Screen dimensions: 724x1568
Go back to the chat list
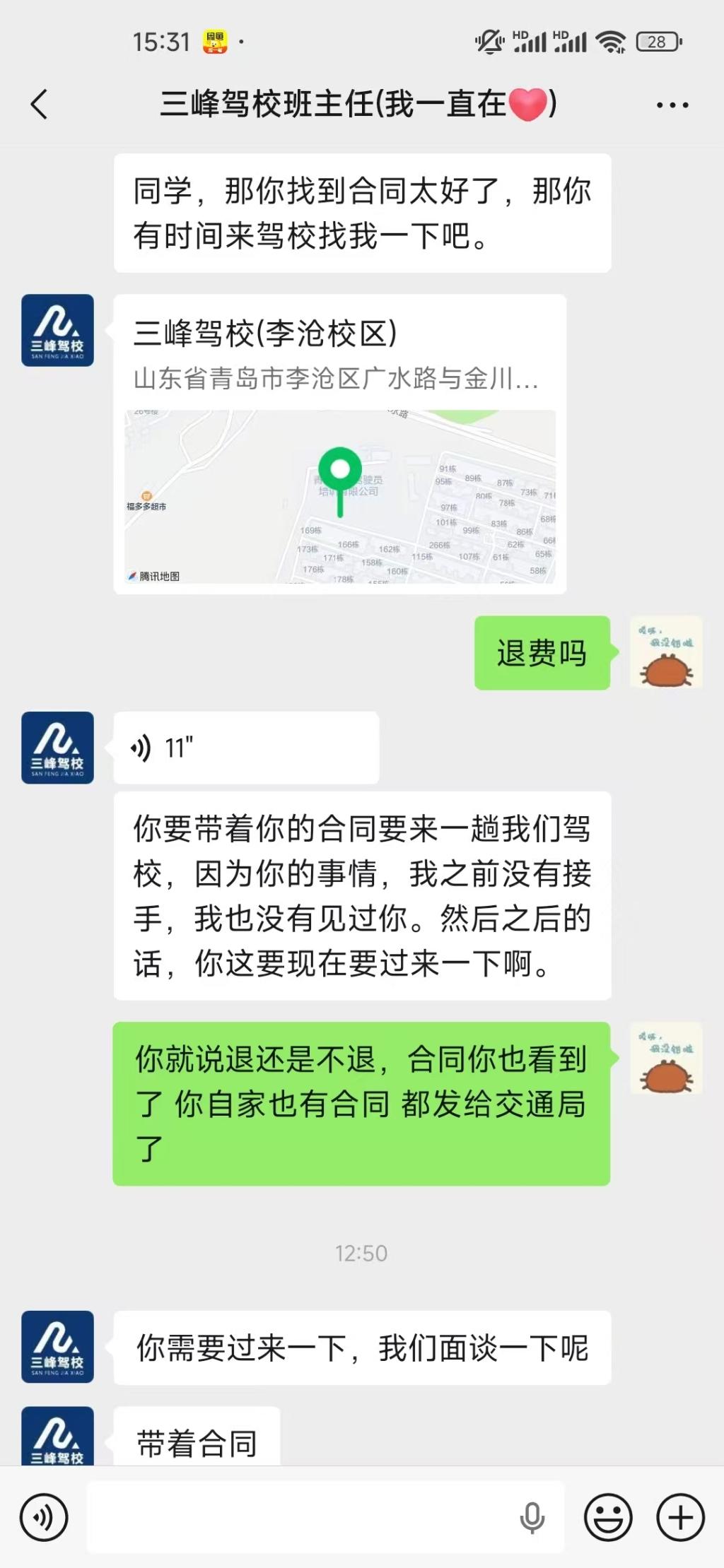[40, 105]
